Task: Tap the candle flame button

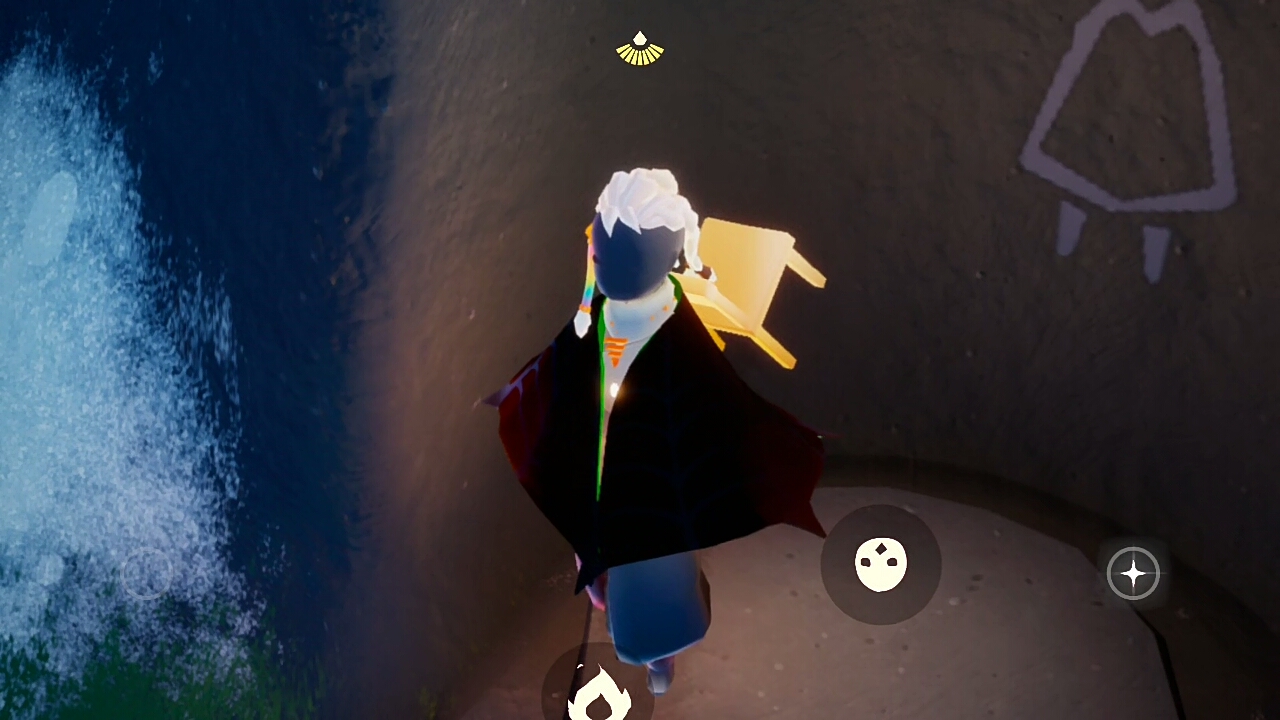Action: coord(598,693)
